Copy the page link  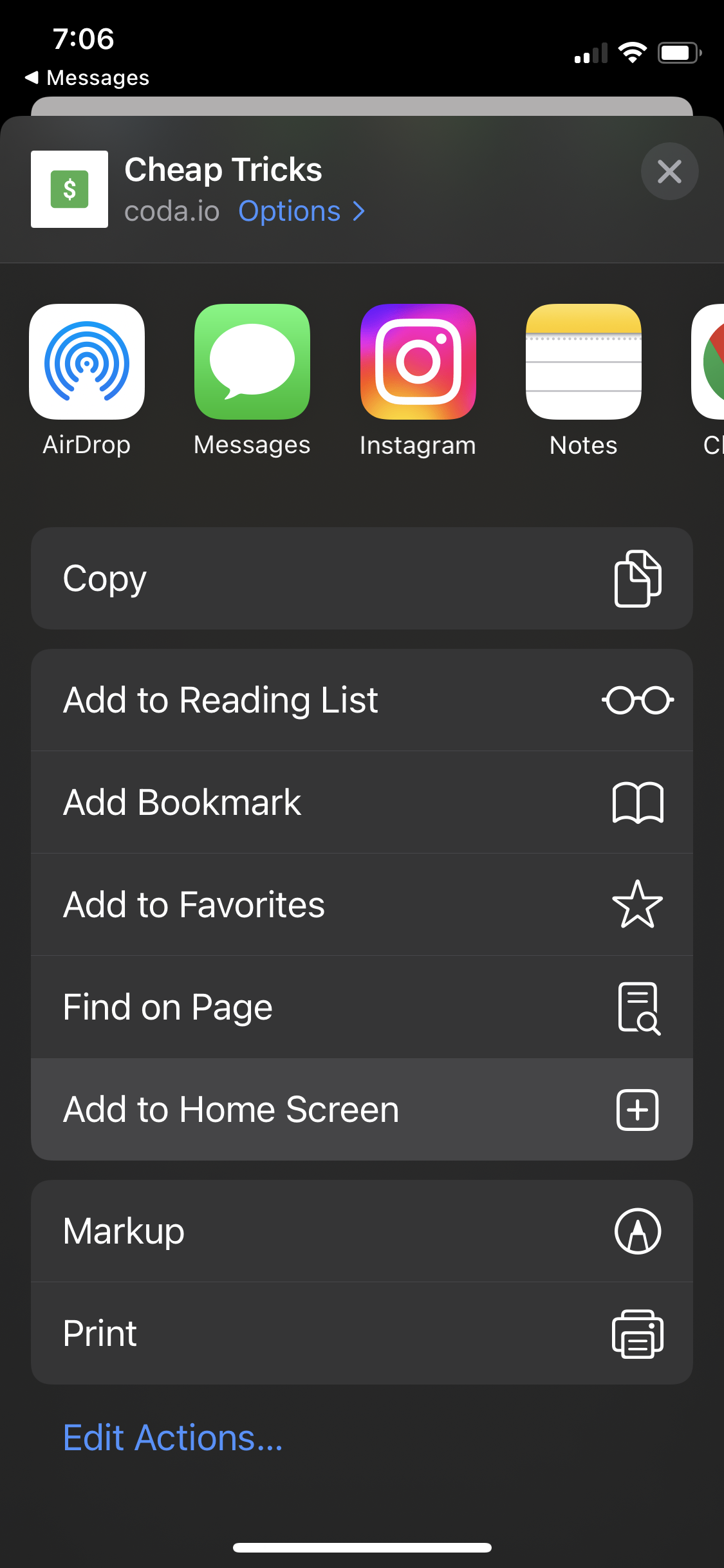(x=362, y=578)
